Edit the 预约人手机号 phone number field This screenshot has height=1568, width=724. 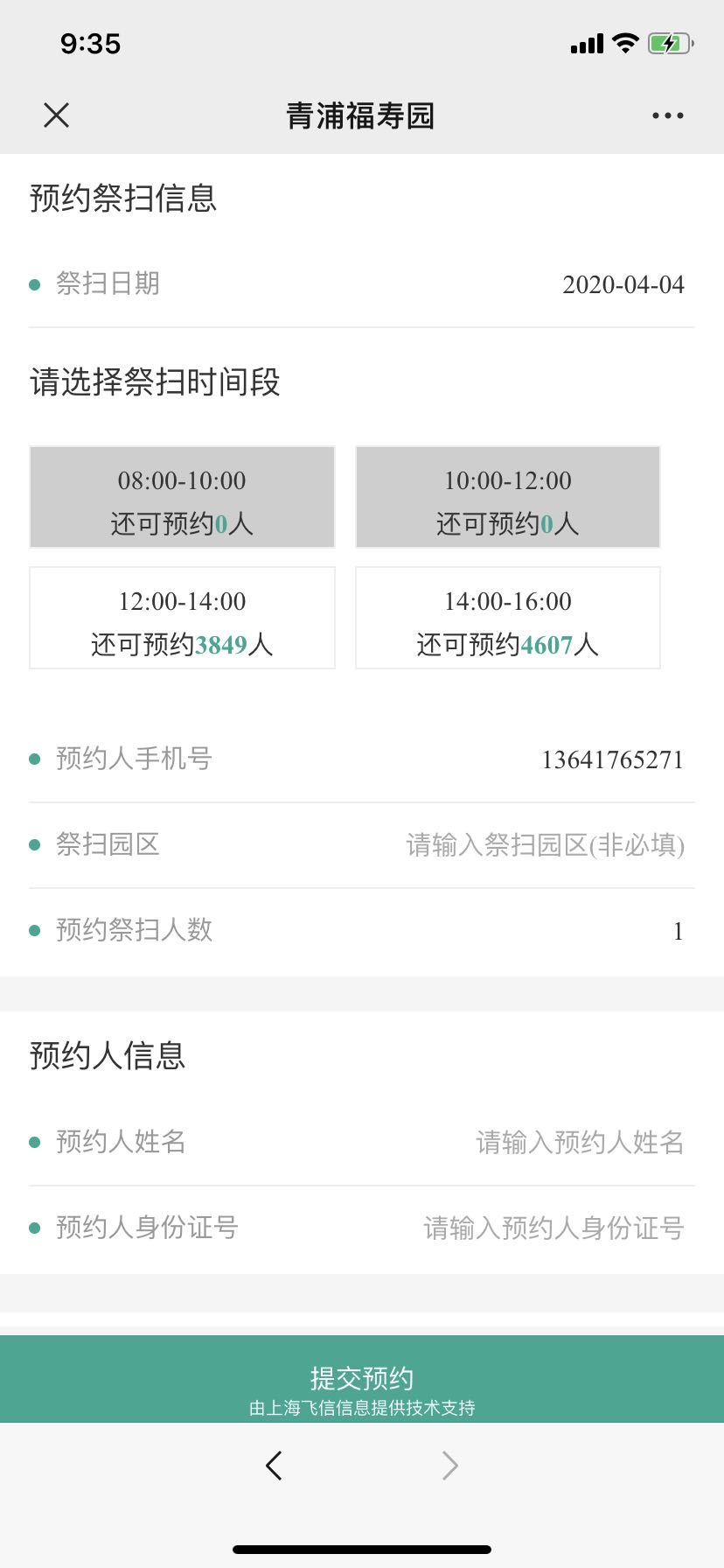coord(611,759)
